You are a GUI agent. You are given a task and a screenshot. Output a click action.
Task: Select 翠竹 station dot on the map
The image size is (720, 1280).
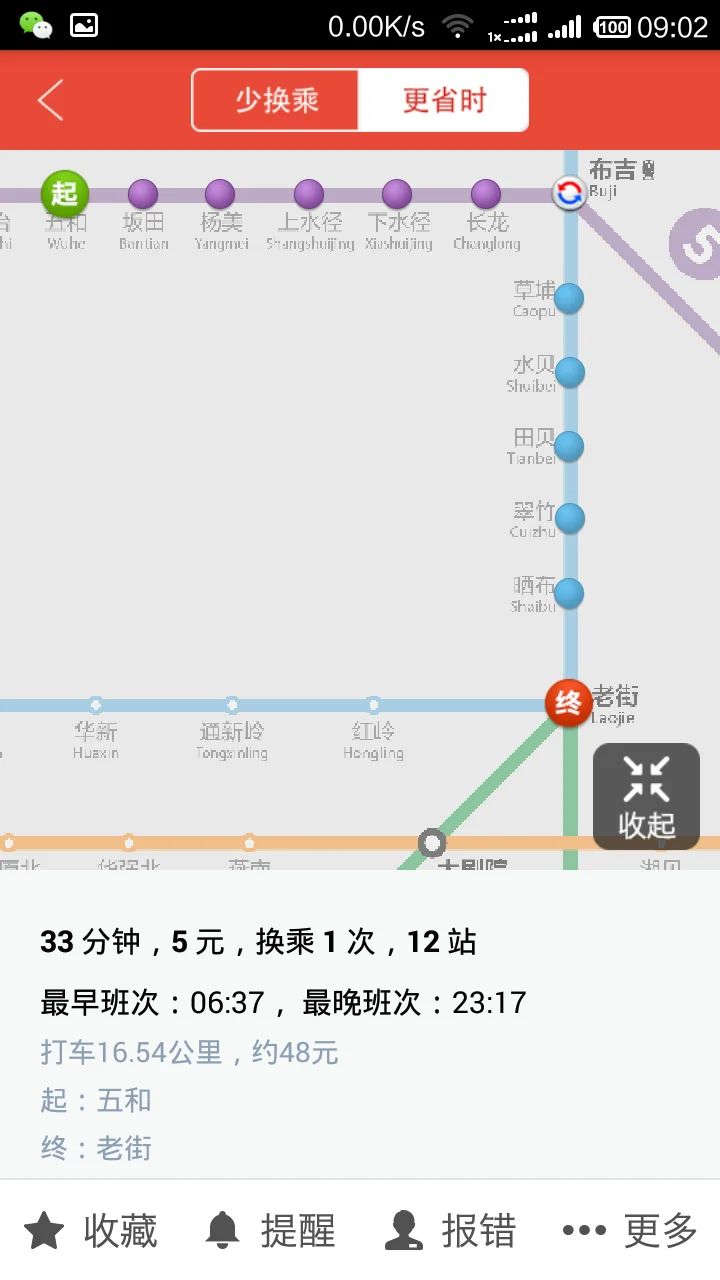pyautogui.click(x=568, y=519)
